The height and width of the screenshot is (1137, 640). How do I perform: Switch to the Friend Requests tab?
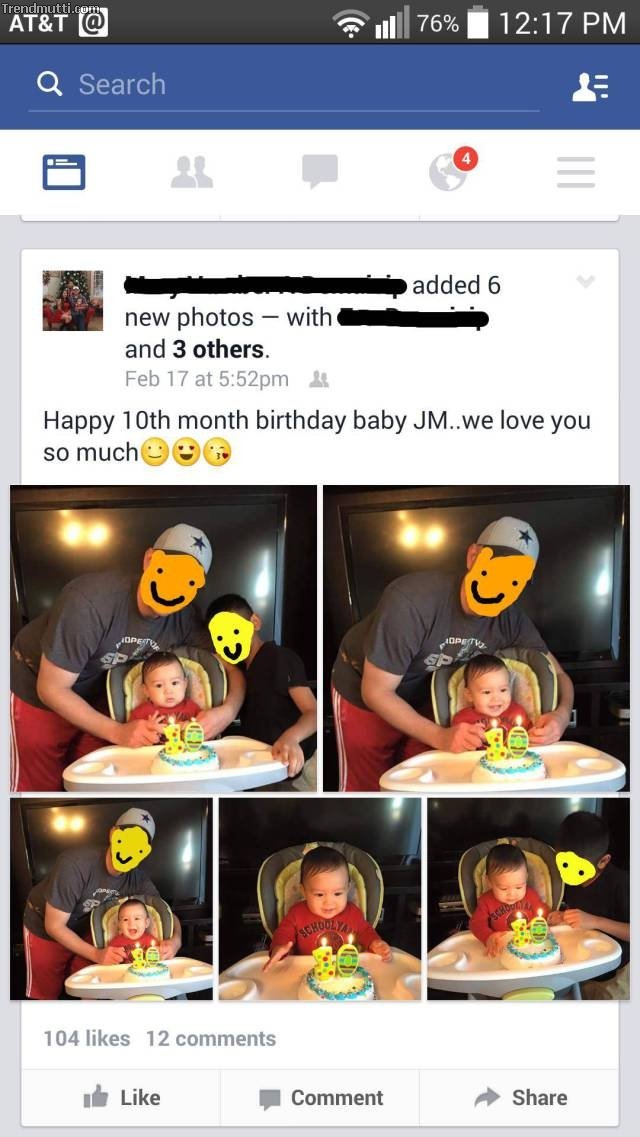pos(192,172)
